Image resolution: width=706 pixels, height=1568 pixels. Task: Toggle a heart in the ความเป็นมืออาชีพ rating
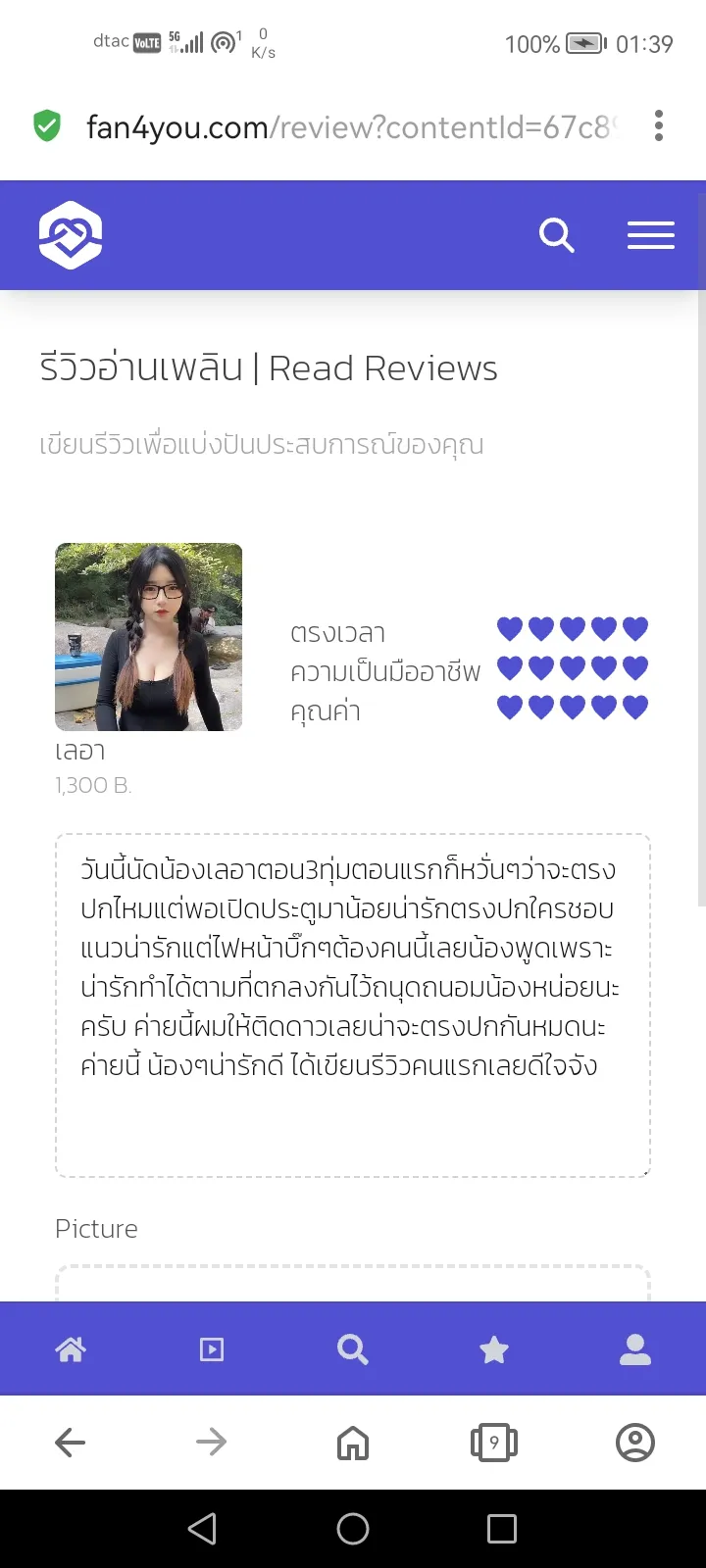pyautogui.click(x=572, y=667)
